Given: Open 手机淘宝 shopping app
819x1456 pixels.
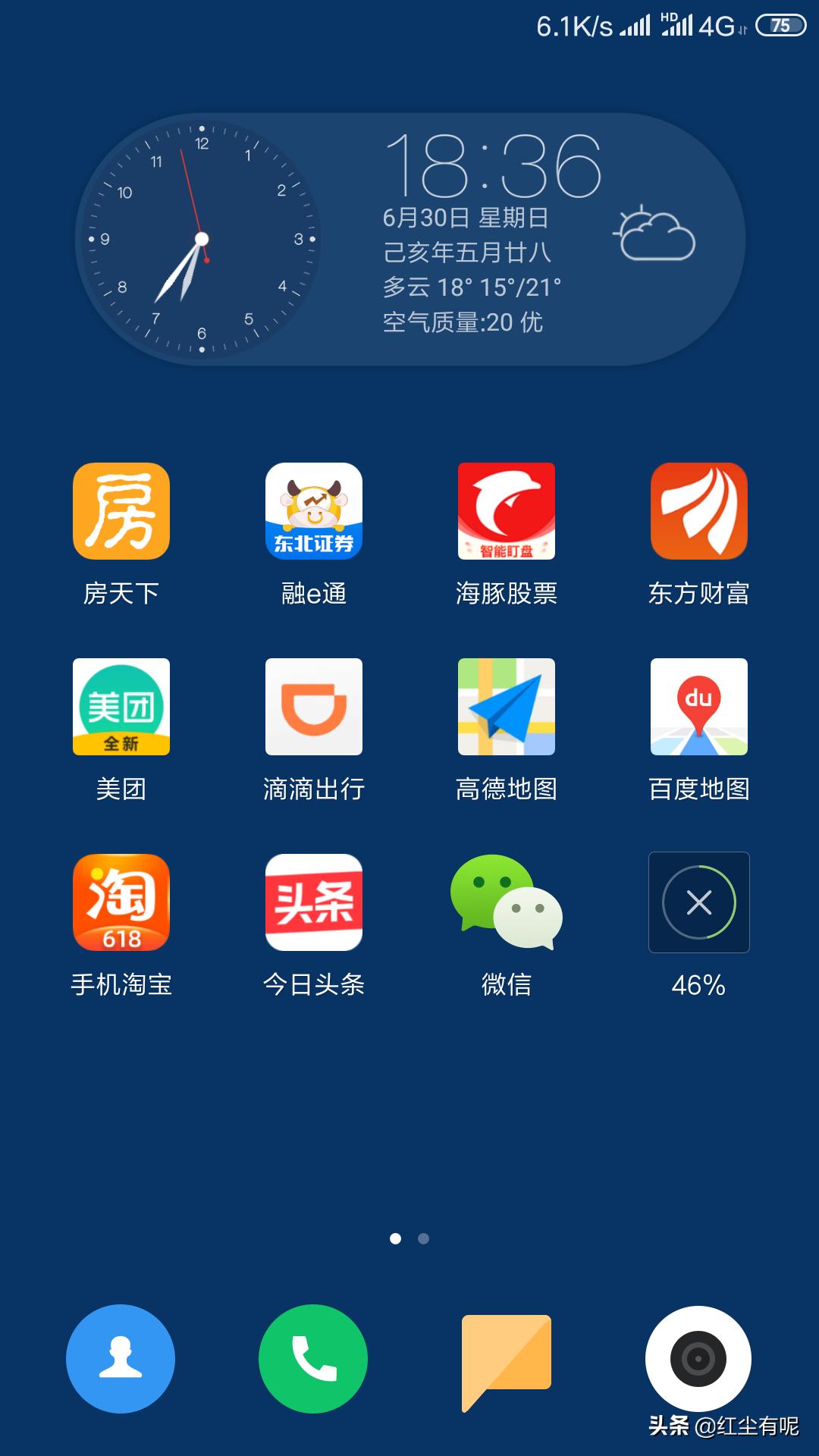Looking at the screenshot, I should click(x=121, y=902).
